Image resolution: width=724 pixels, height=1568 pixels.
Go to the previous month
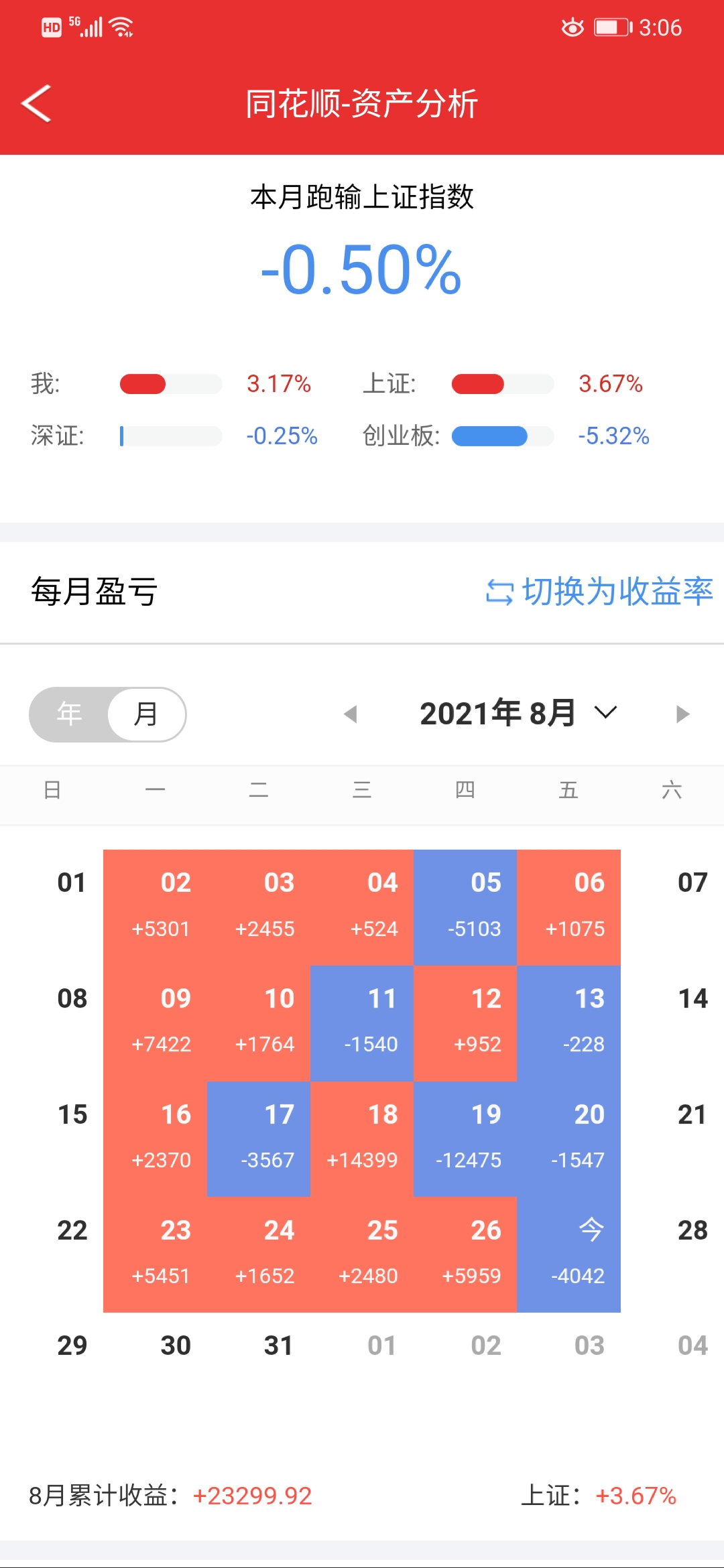pos(350,714)
